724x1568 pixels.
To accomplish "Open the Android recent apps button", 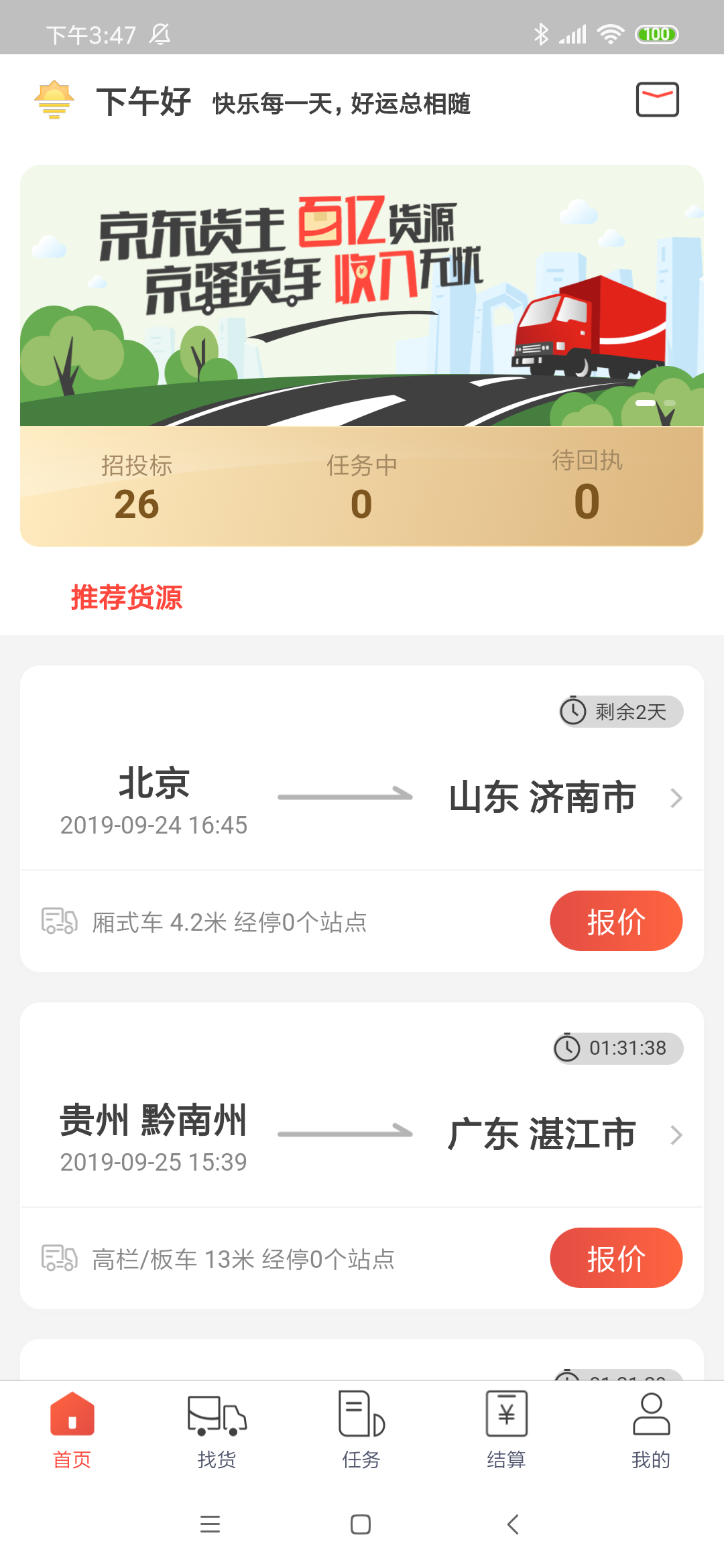I will 210,1525.
